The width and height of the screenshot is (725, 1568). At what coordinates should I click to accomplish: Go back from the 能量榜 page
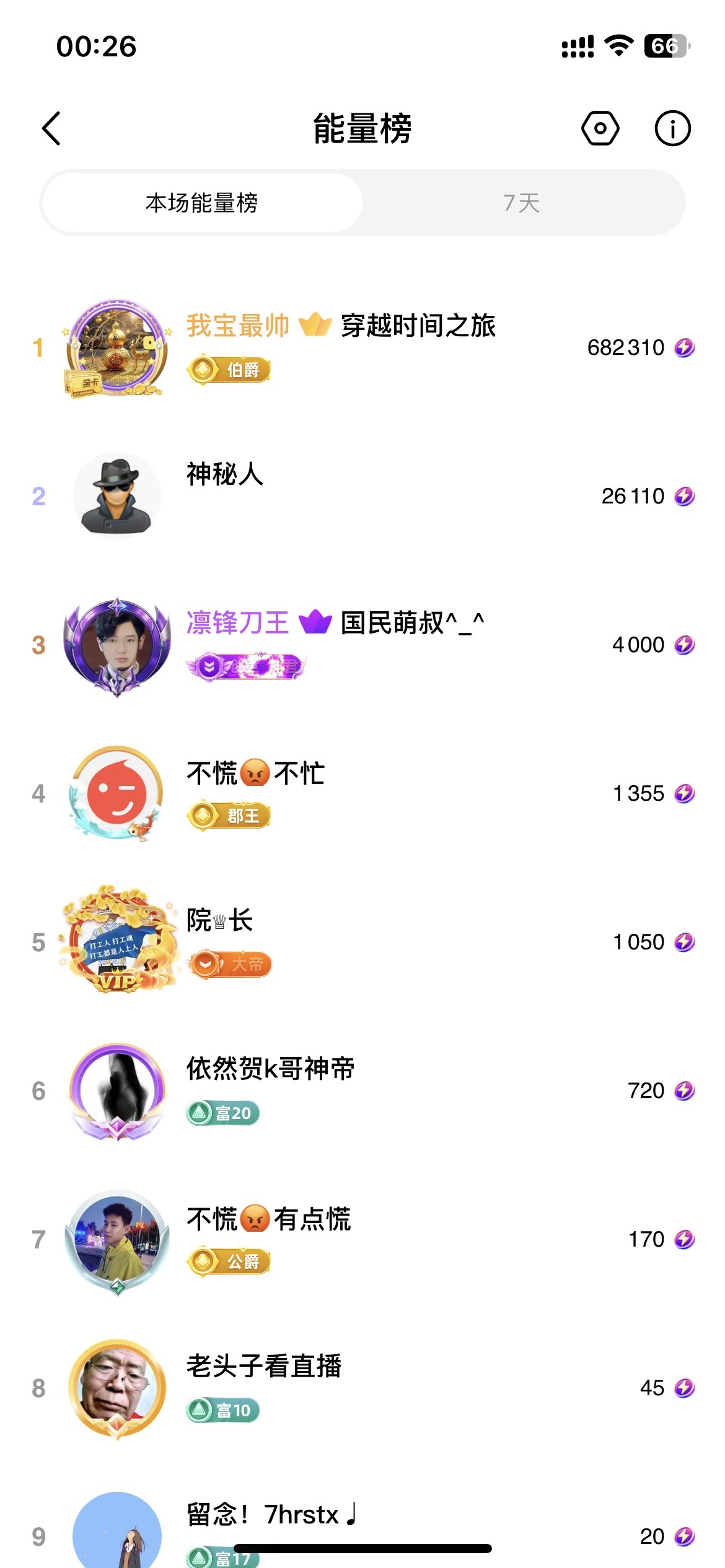(x=51, y=129)
